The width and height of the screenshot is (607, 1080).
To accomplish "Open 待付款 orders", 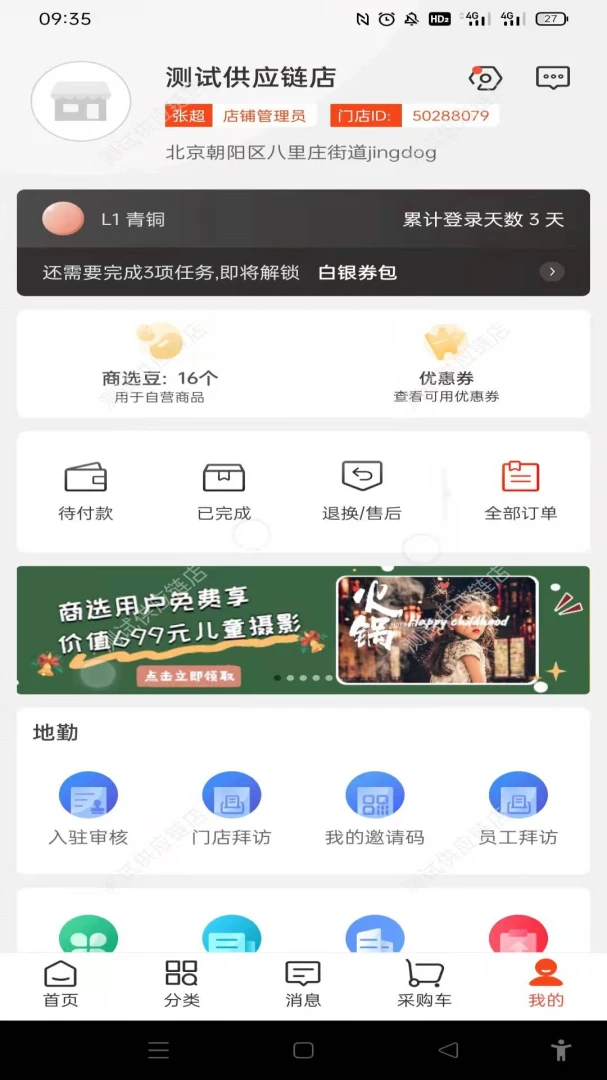I will (x=86, y=491).
